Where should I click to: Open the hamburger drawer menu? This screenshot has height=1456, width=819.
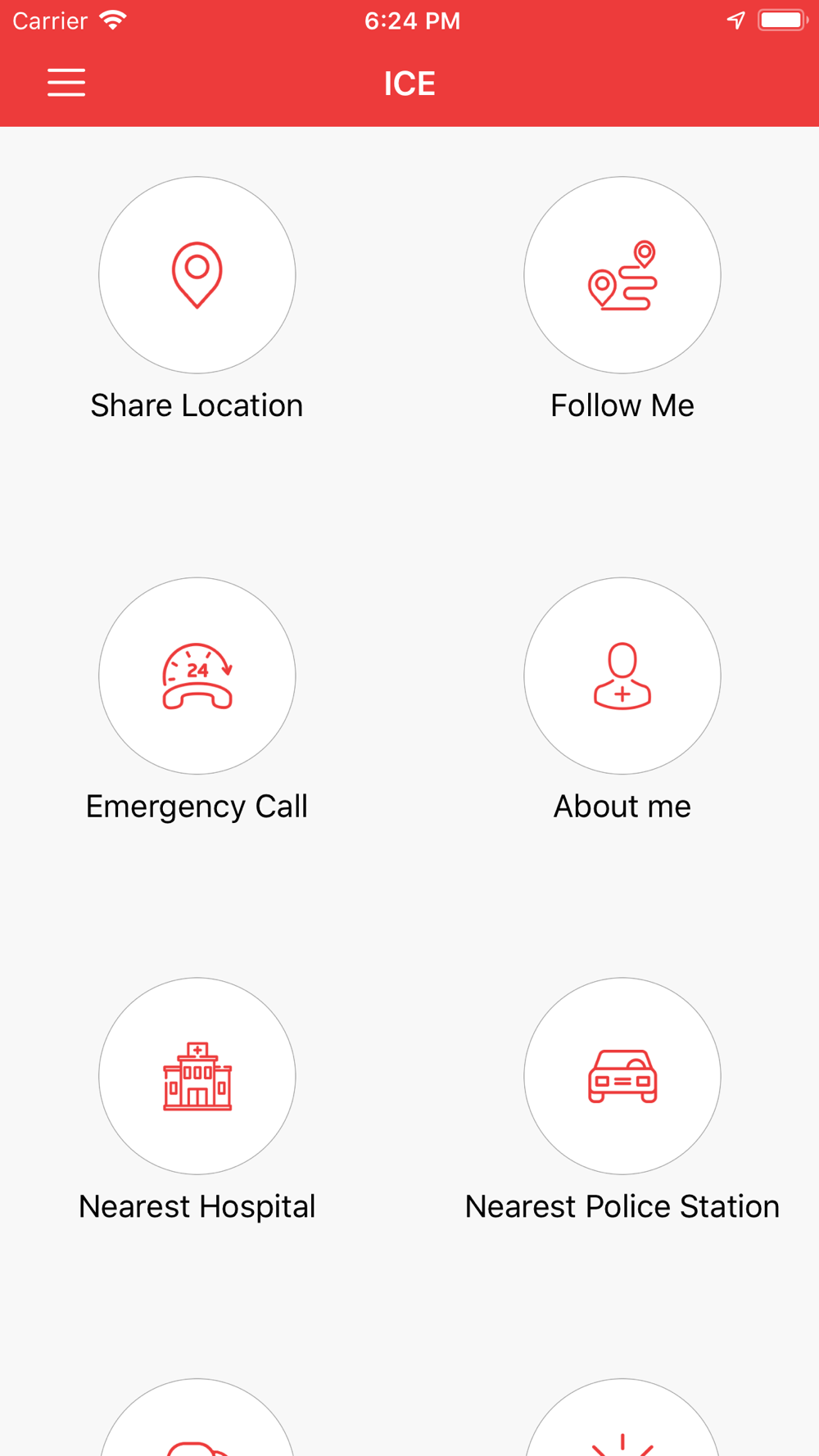point(66,83)
